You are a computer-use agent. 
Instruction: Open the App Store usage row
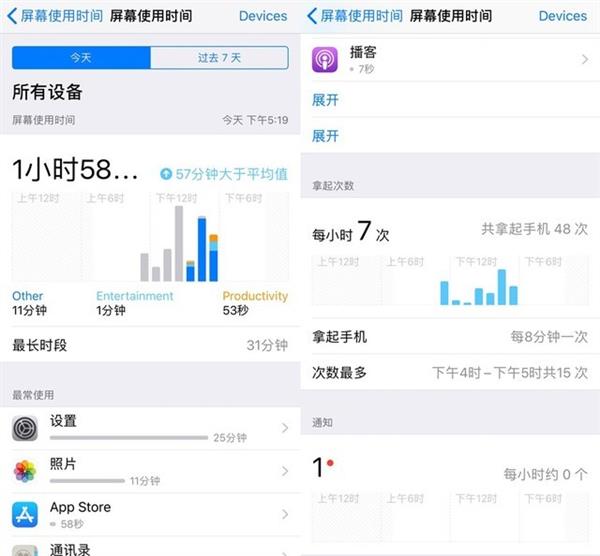150,514
